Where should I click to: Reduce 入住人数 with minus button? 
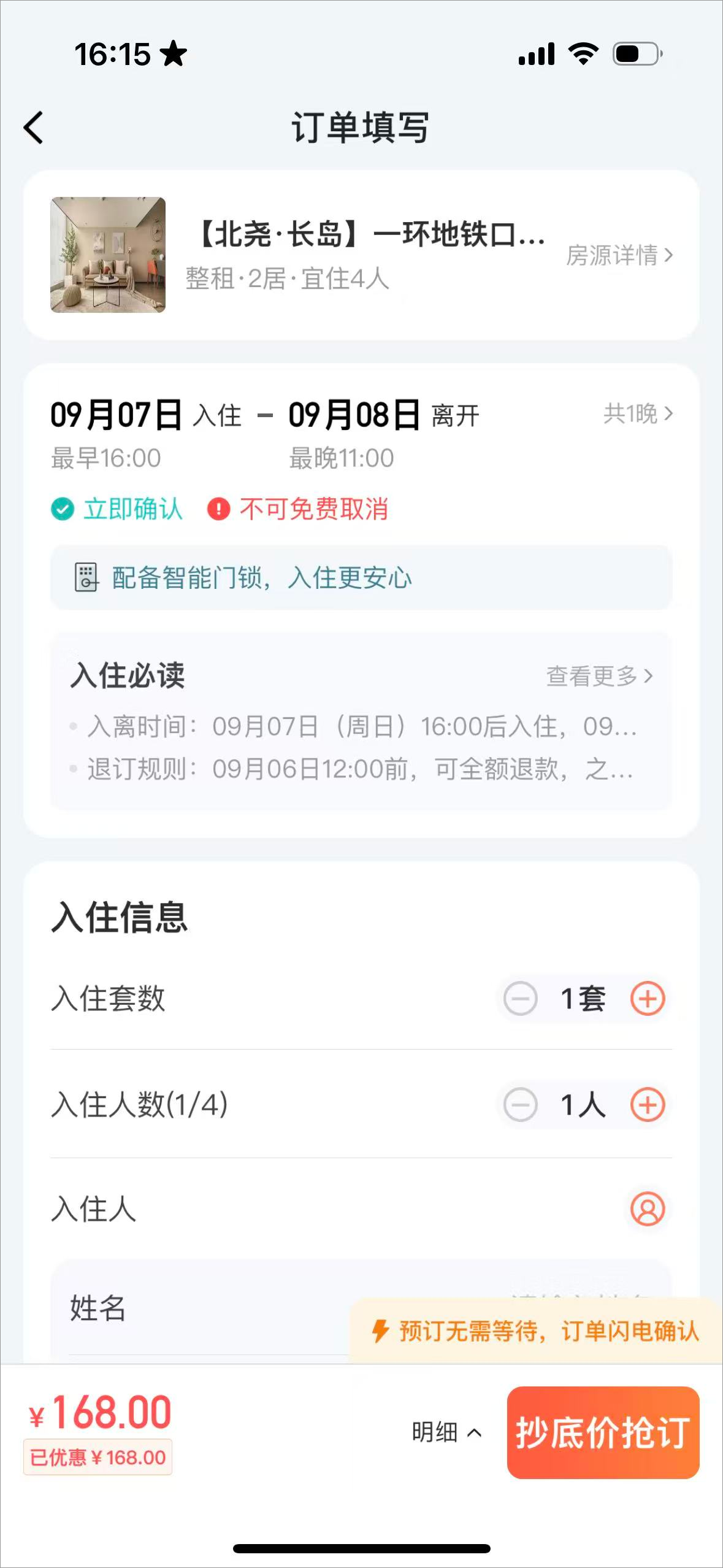(520, 1105)
